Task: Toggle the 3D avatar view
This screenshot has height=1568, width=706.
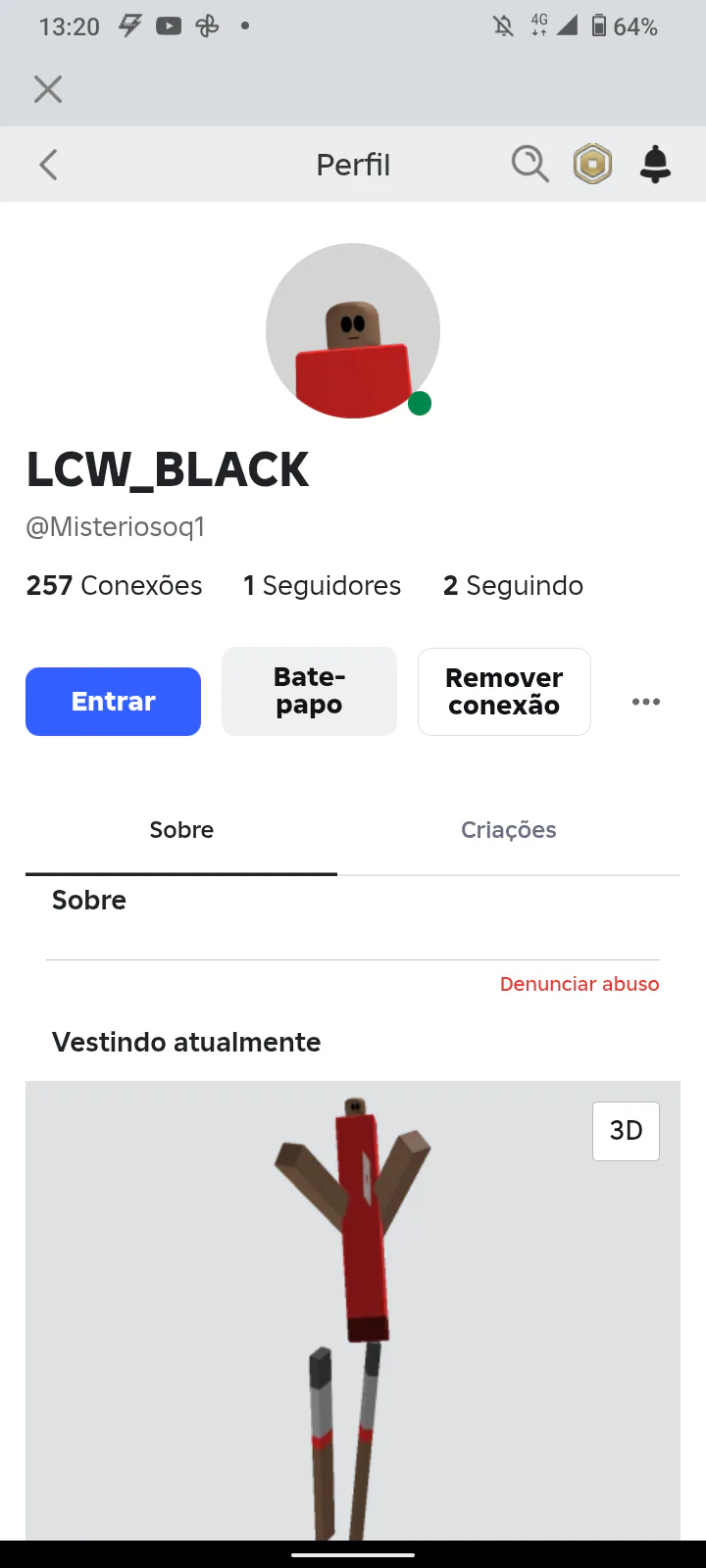Action: (x=626, y=1131)
